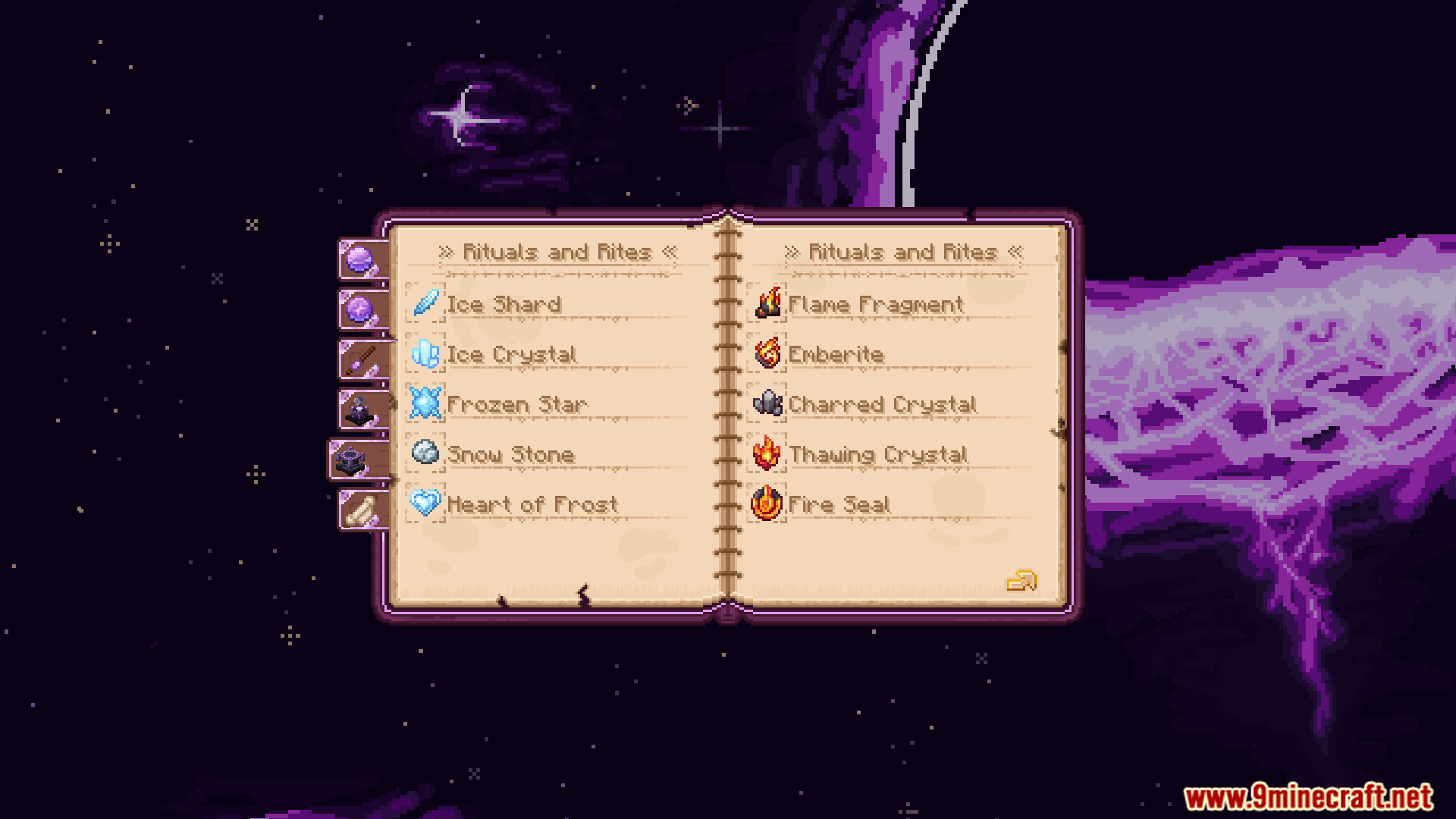Select the dark altar block bookmark tab
Image resolution: width=1456 pixels, height=819 pixels.
coord(352,460)
